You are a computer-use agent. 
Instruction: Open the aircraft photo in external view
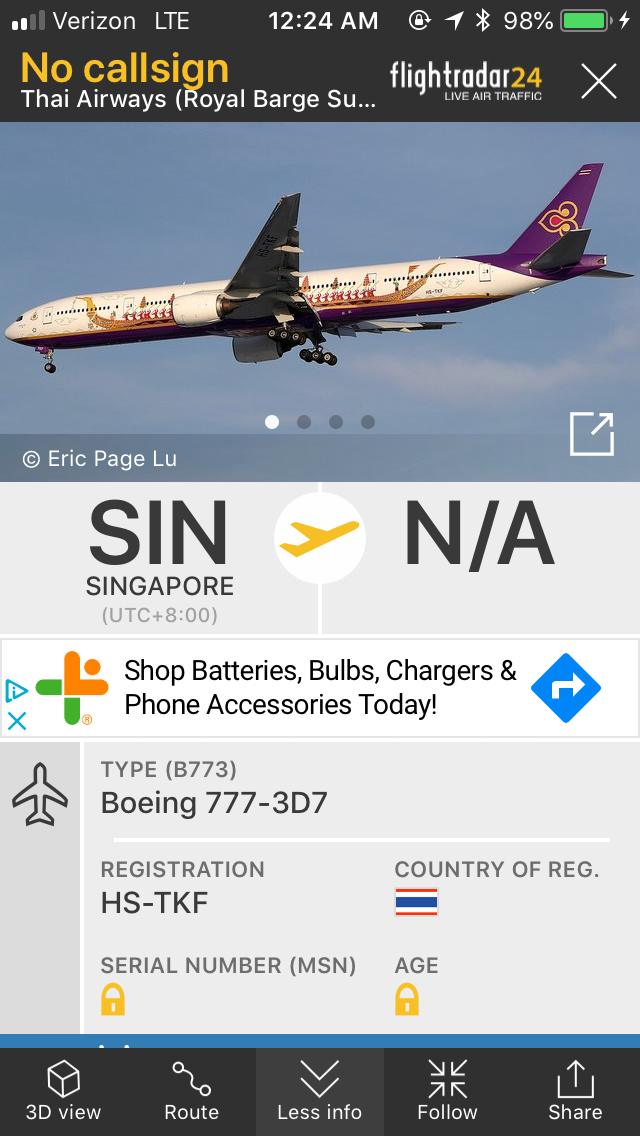coord(591,433)
